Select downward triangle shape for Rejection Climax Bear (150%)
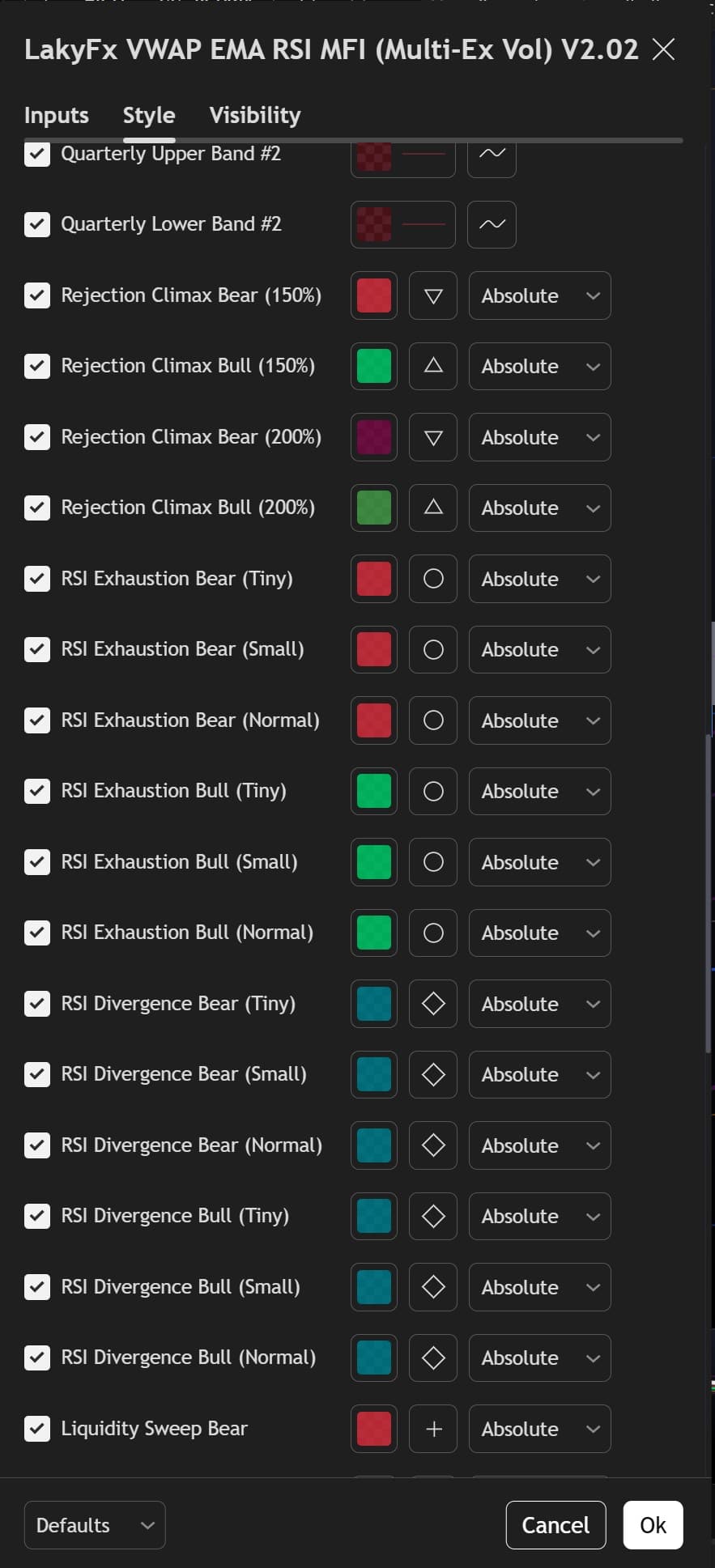Viewport: 715px width, 1568px height. pyautogui.click(x=432, y=295)
